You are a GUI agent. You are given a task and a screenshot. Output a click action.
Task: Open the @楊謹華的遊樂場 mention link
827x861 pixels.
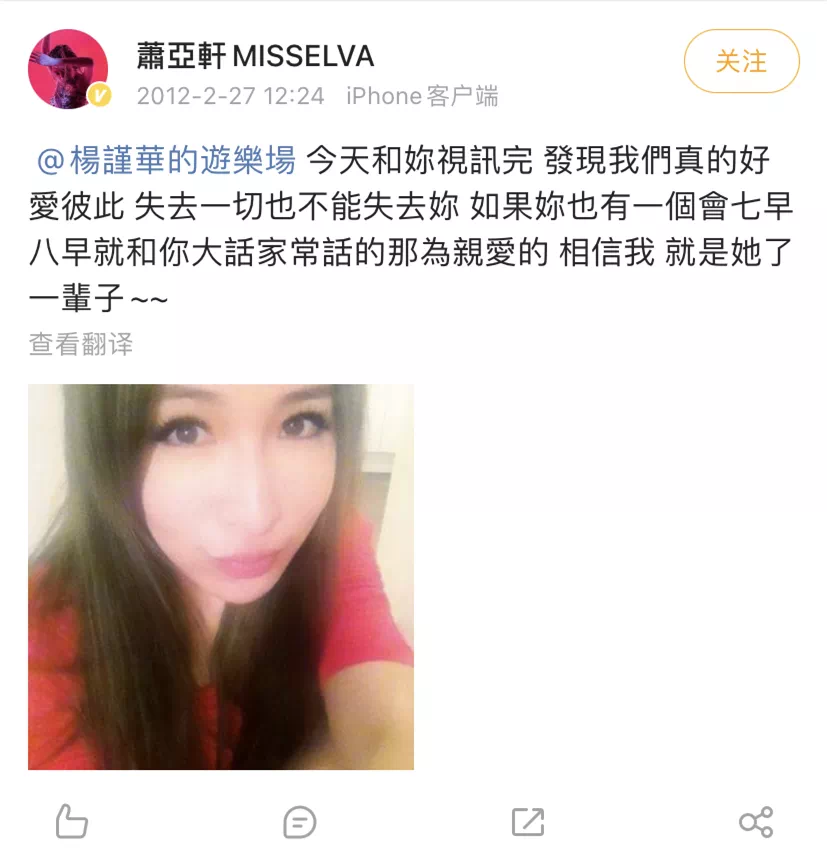166,159
